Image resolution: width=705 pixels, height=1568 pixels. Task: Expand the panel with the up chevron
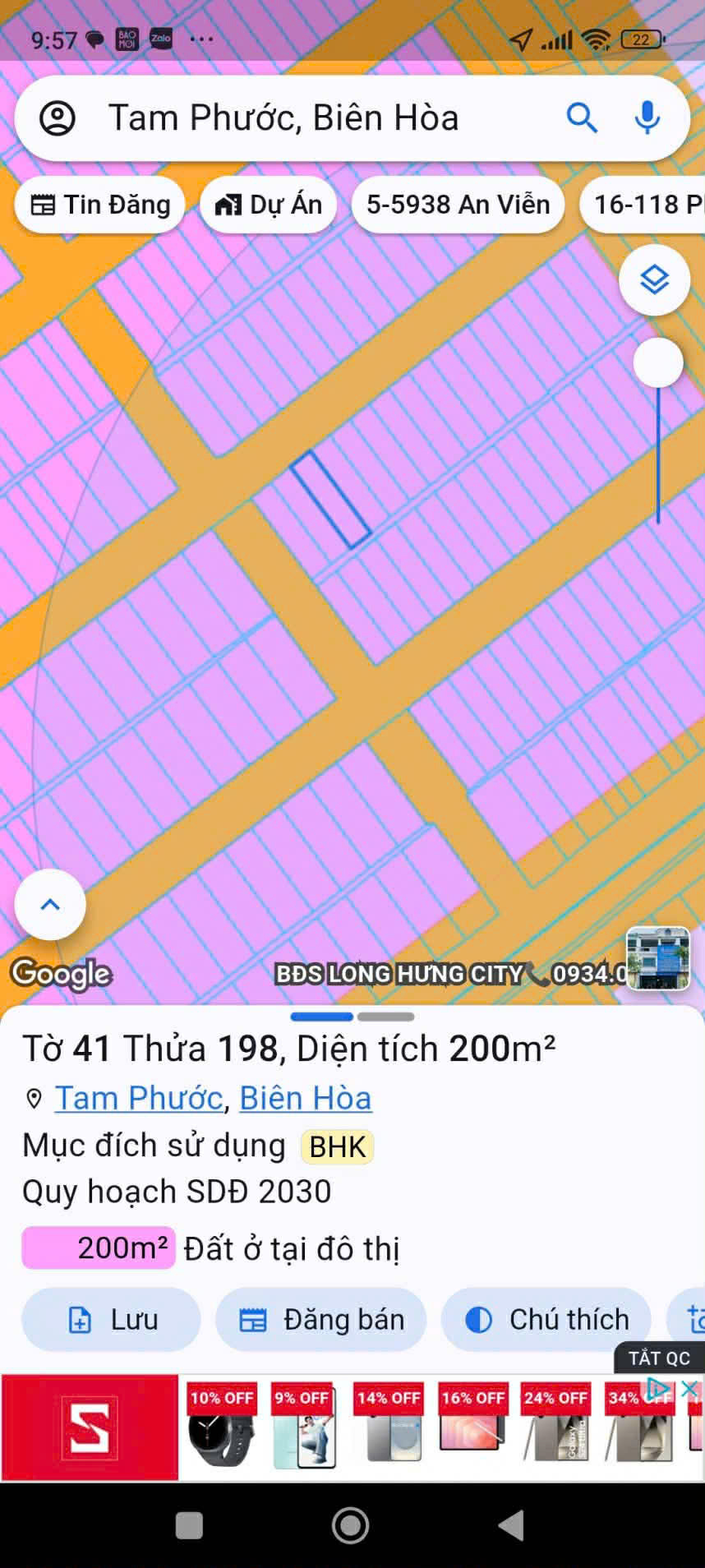pyautogui.click(x=50, y=904)
